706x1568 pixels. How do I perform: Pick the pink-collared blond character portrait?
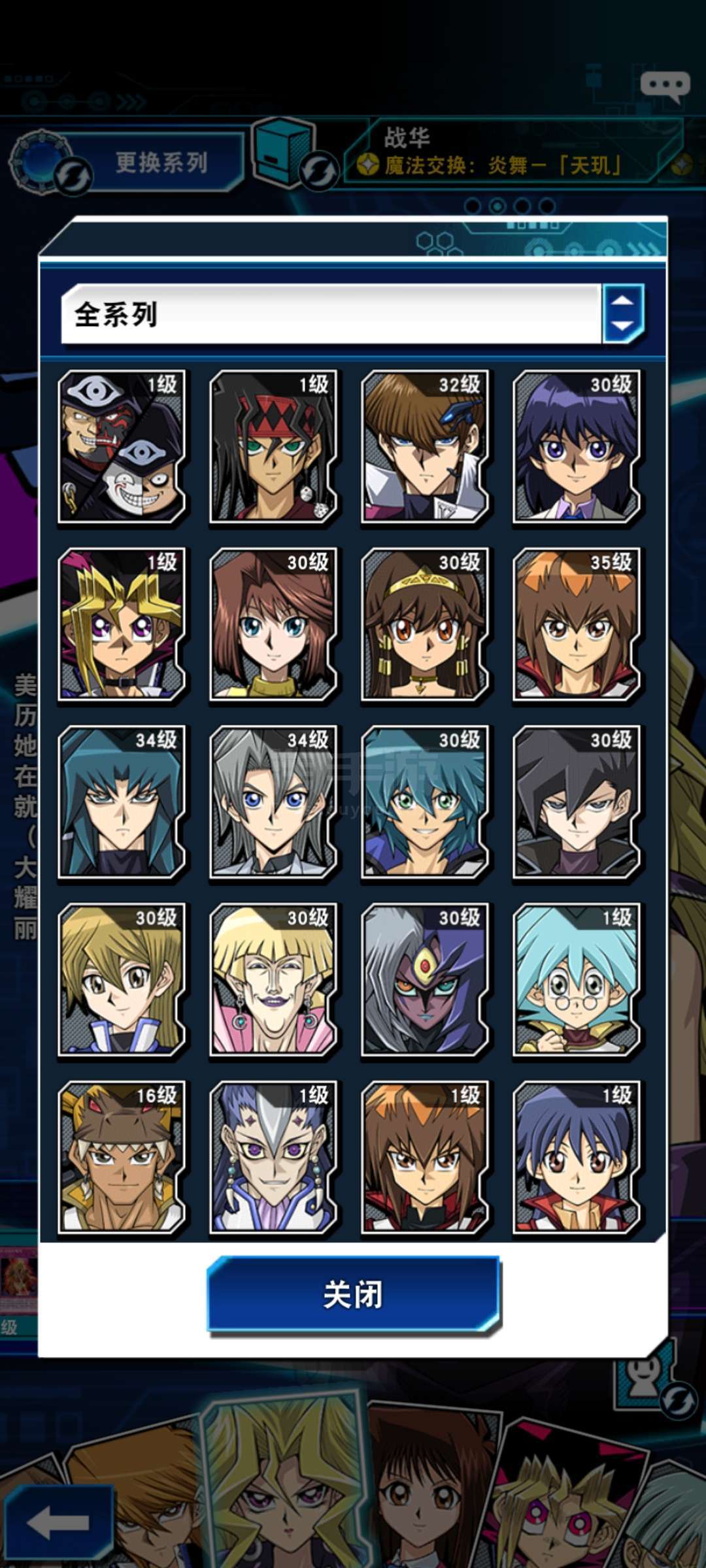click(273, 980)
